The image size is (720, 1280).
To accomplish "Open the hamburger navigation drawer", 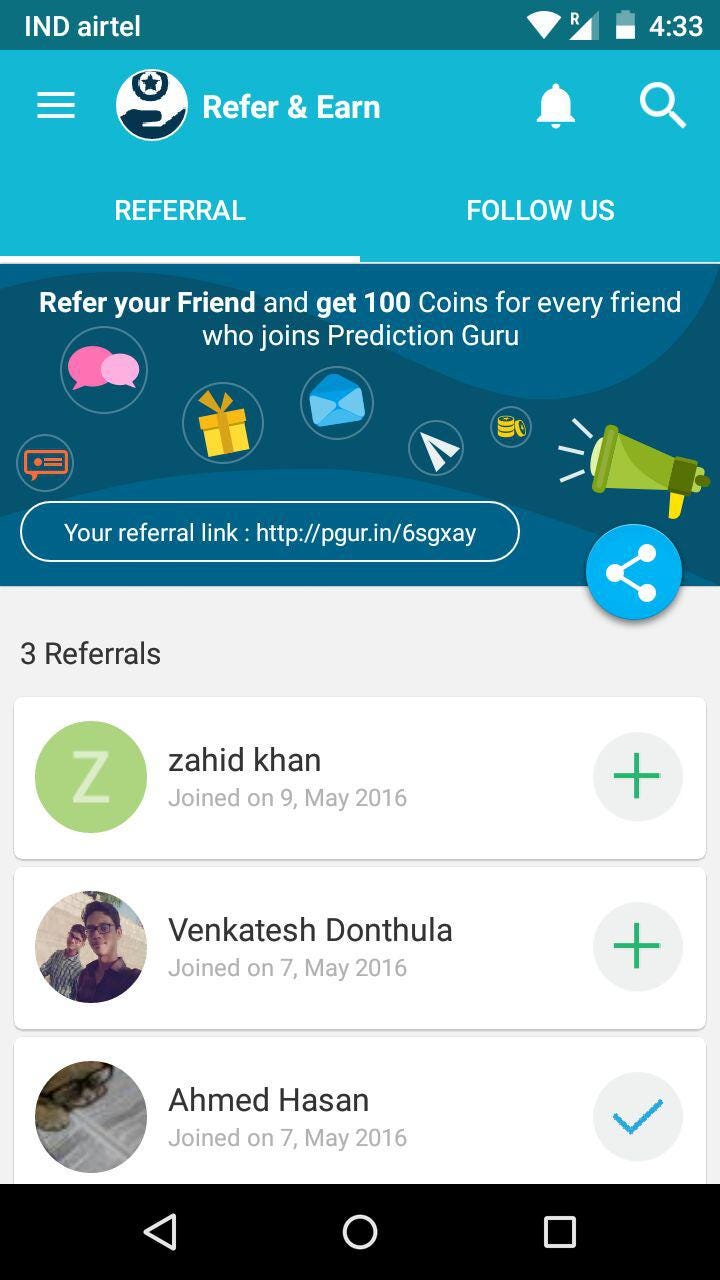I will click(56, 106).
